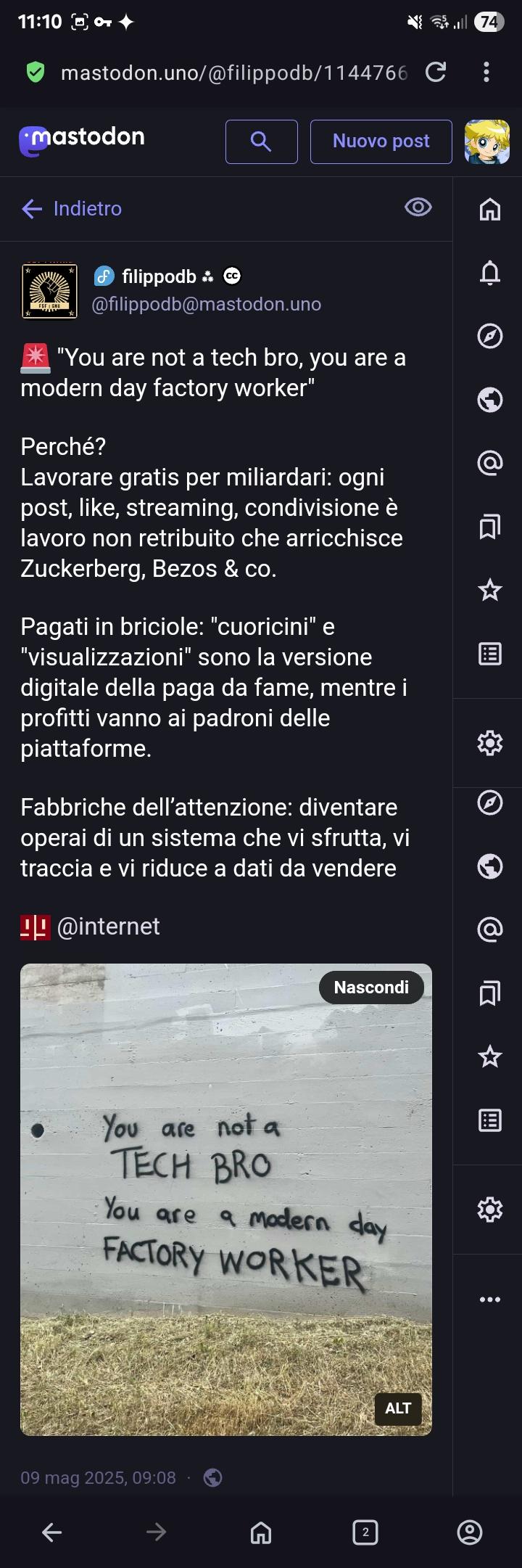This screenshot has width=522, height=1568.
Task: Open the notifications bell
Action: pyautogui.click(x=490, y=273)
